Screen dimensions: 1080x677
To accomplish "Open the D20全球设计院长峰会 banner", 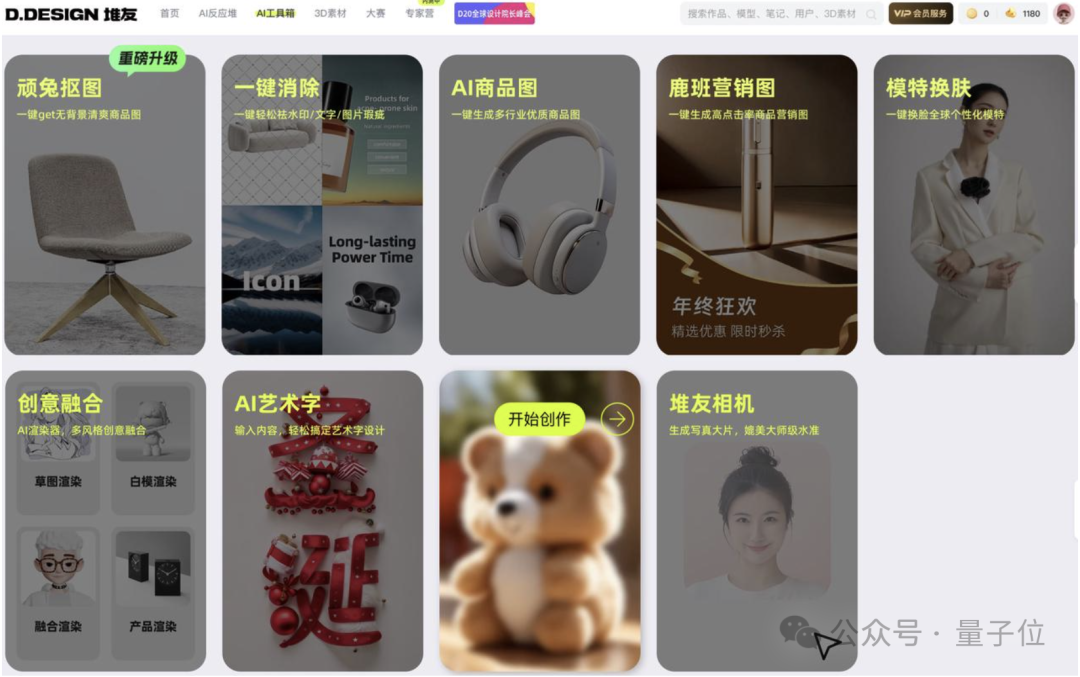I will pos(494,14).
